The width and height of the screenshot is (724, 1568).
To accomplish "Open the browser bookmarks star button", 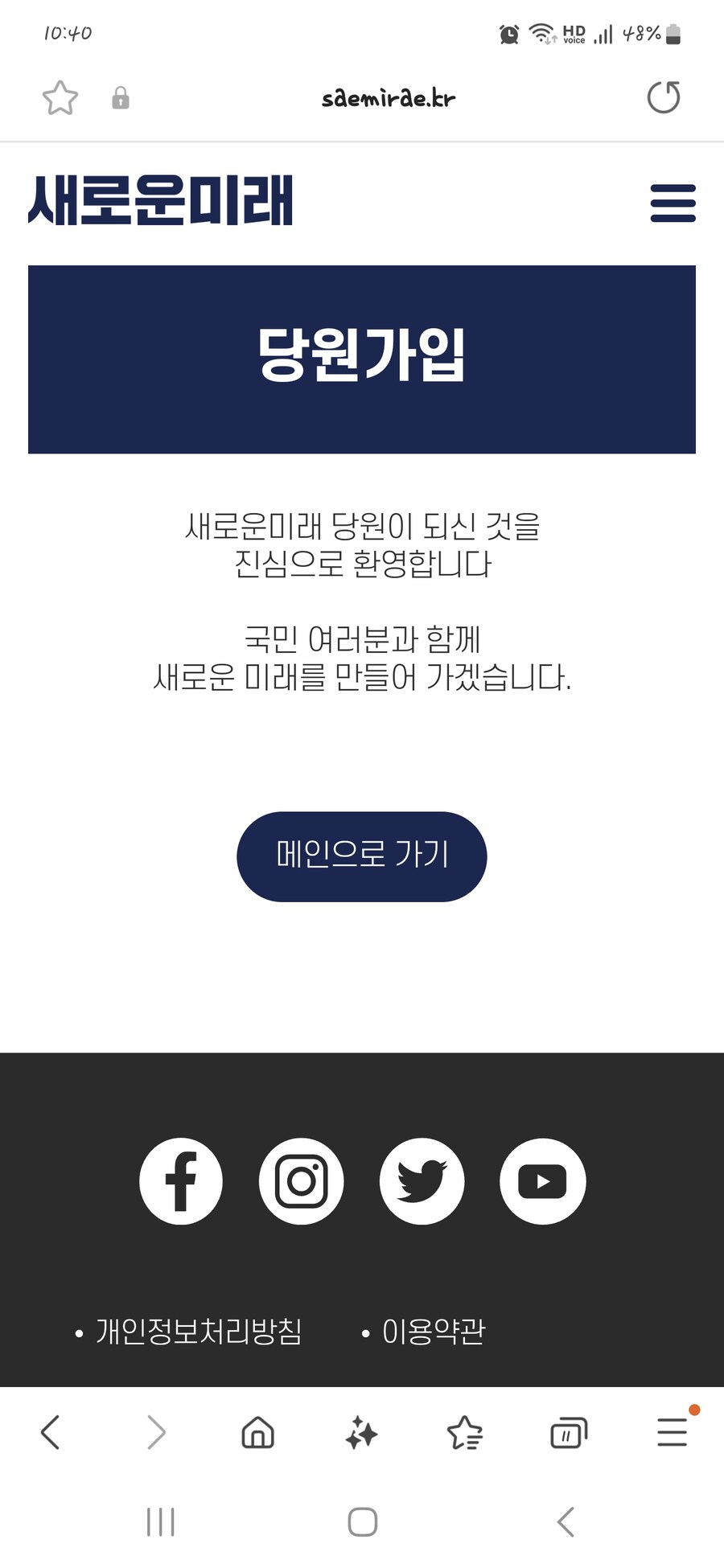I will point(464,1434).
